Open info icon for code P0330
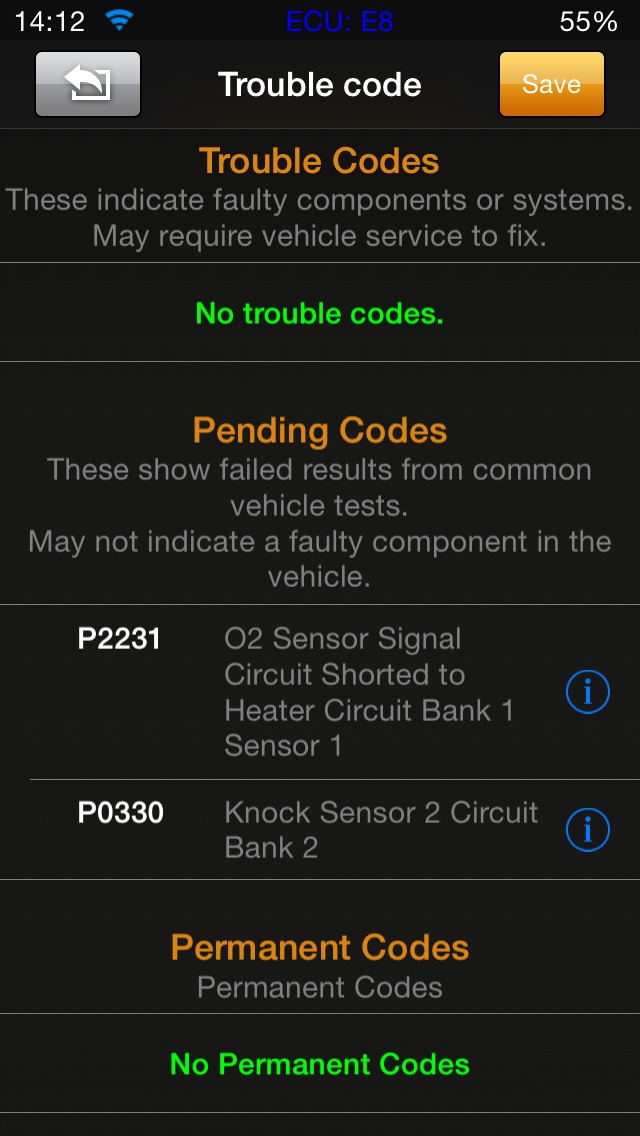The image size is (640, 1136). coord(588,829)
